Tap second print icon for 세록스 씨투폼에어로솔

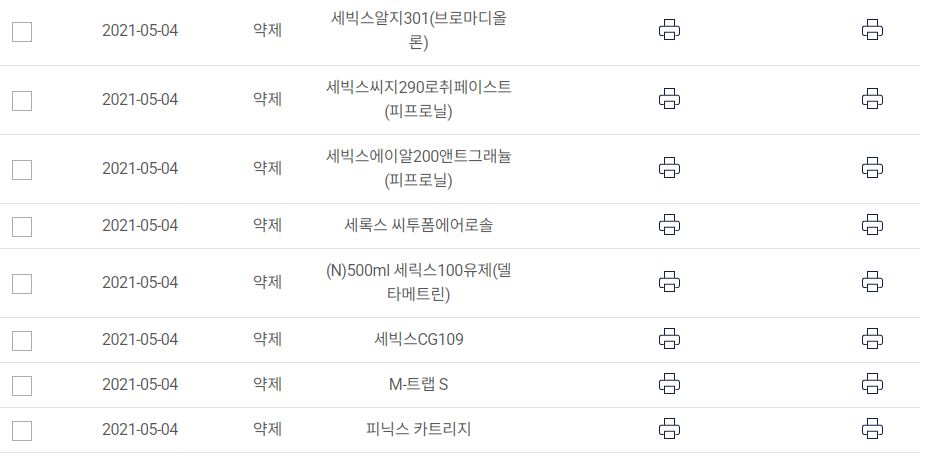(872, 225)
